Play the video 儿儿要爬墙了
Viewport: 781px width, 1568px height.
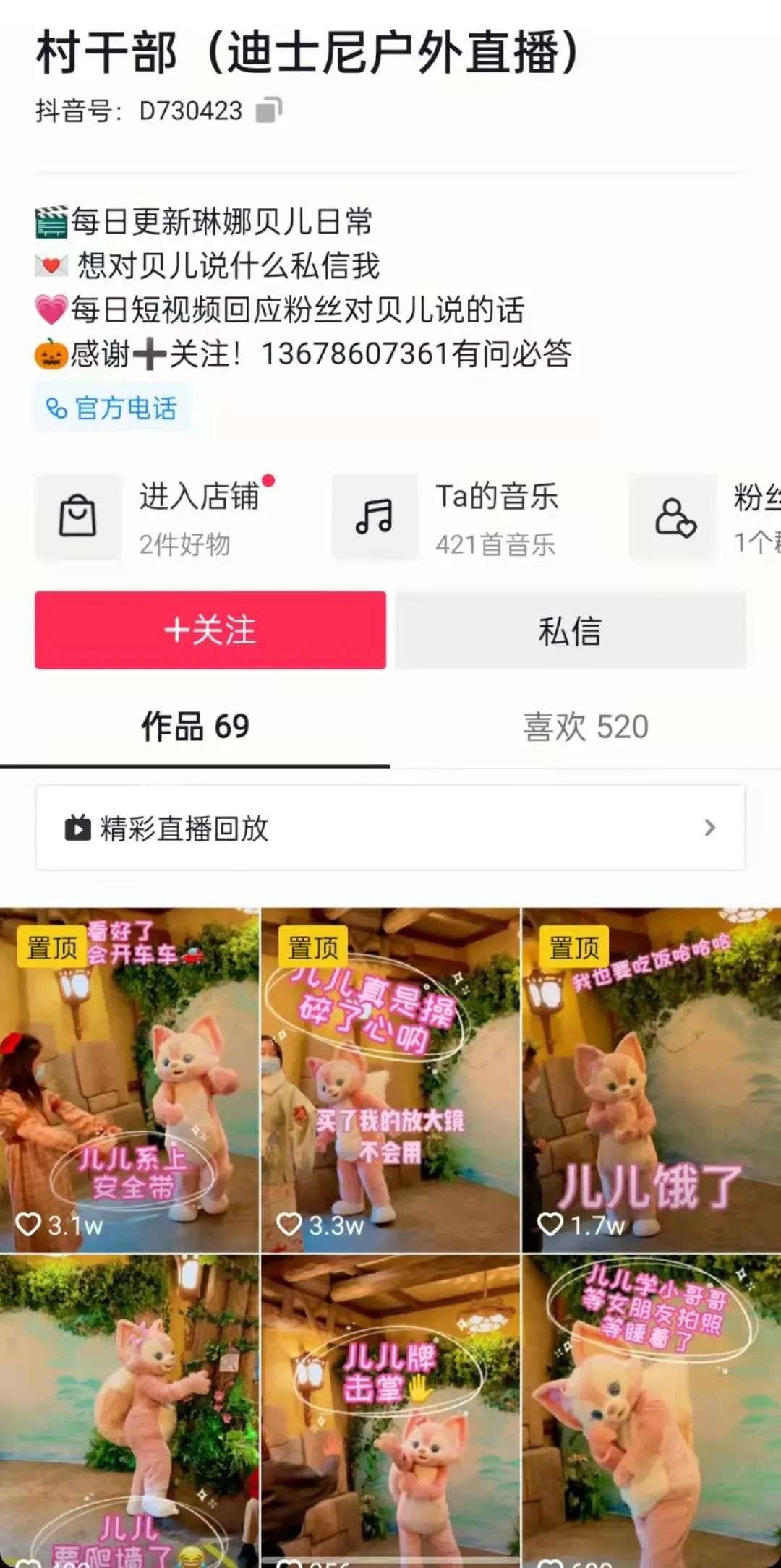[129, 1410]
